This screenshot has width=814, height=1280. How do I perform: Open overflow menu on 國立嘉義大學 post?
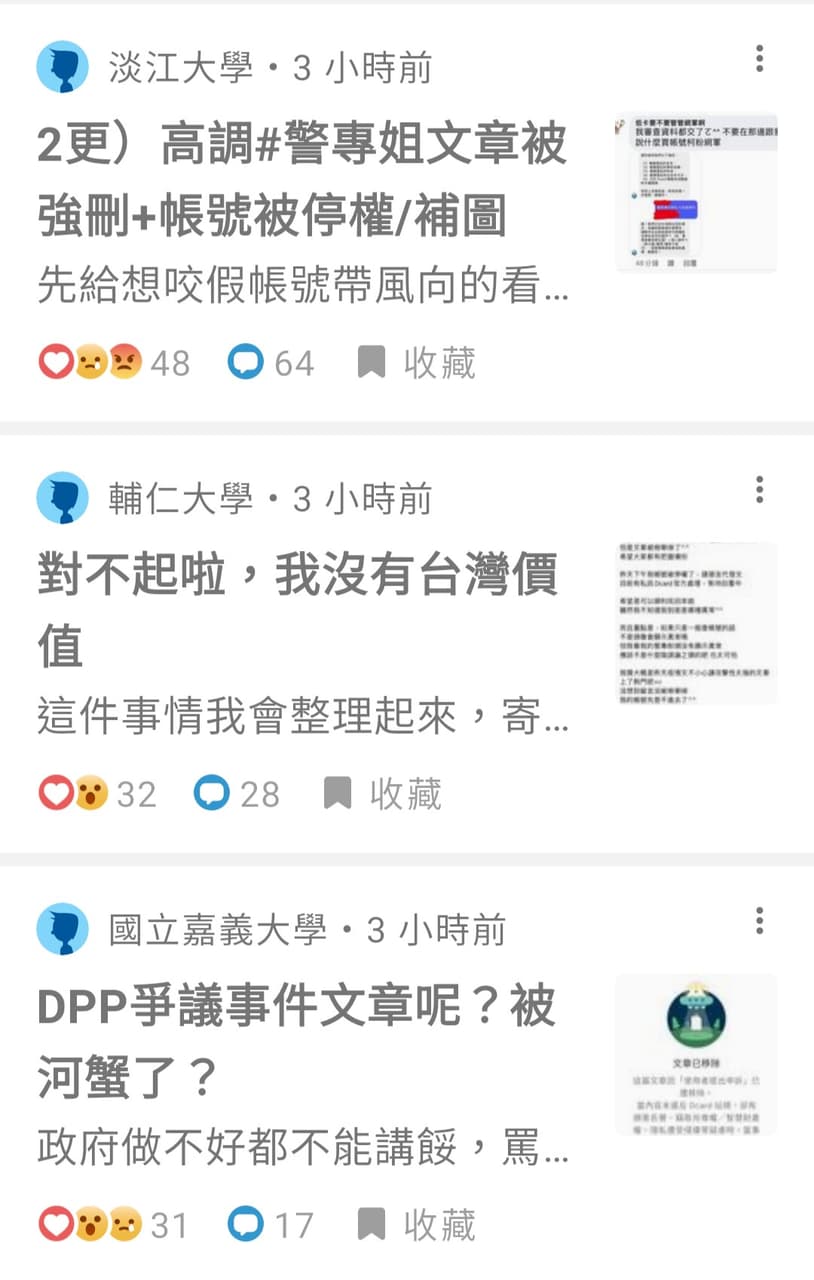click(760, 920)
